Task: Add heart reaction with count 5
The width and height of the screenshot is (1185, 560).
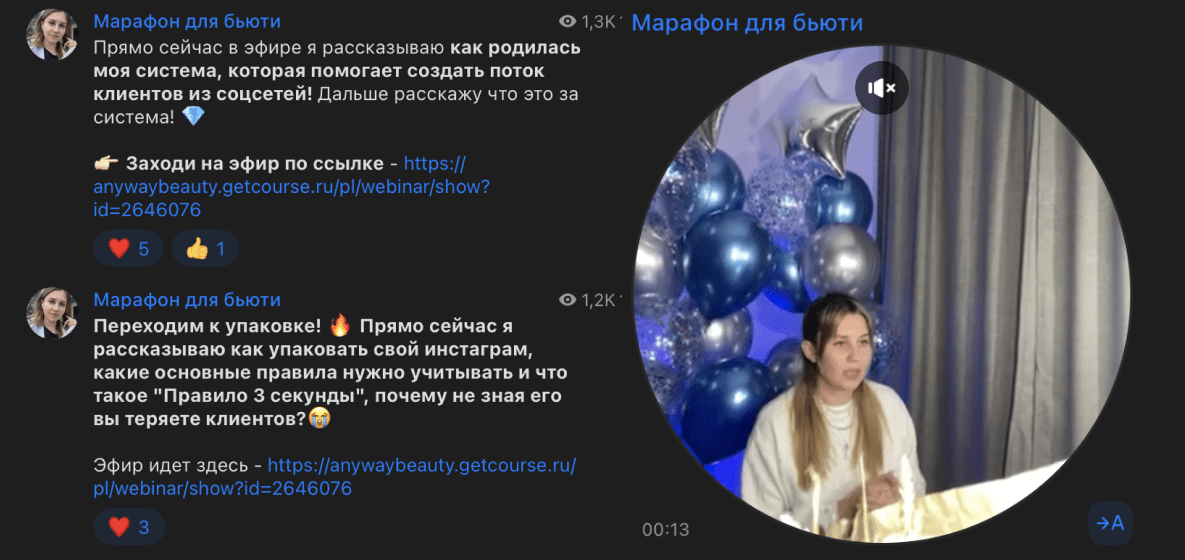Action: pos(128,249)
